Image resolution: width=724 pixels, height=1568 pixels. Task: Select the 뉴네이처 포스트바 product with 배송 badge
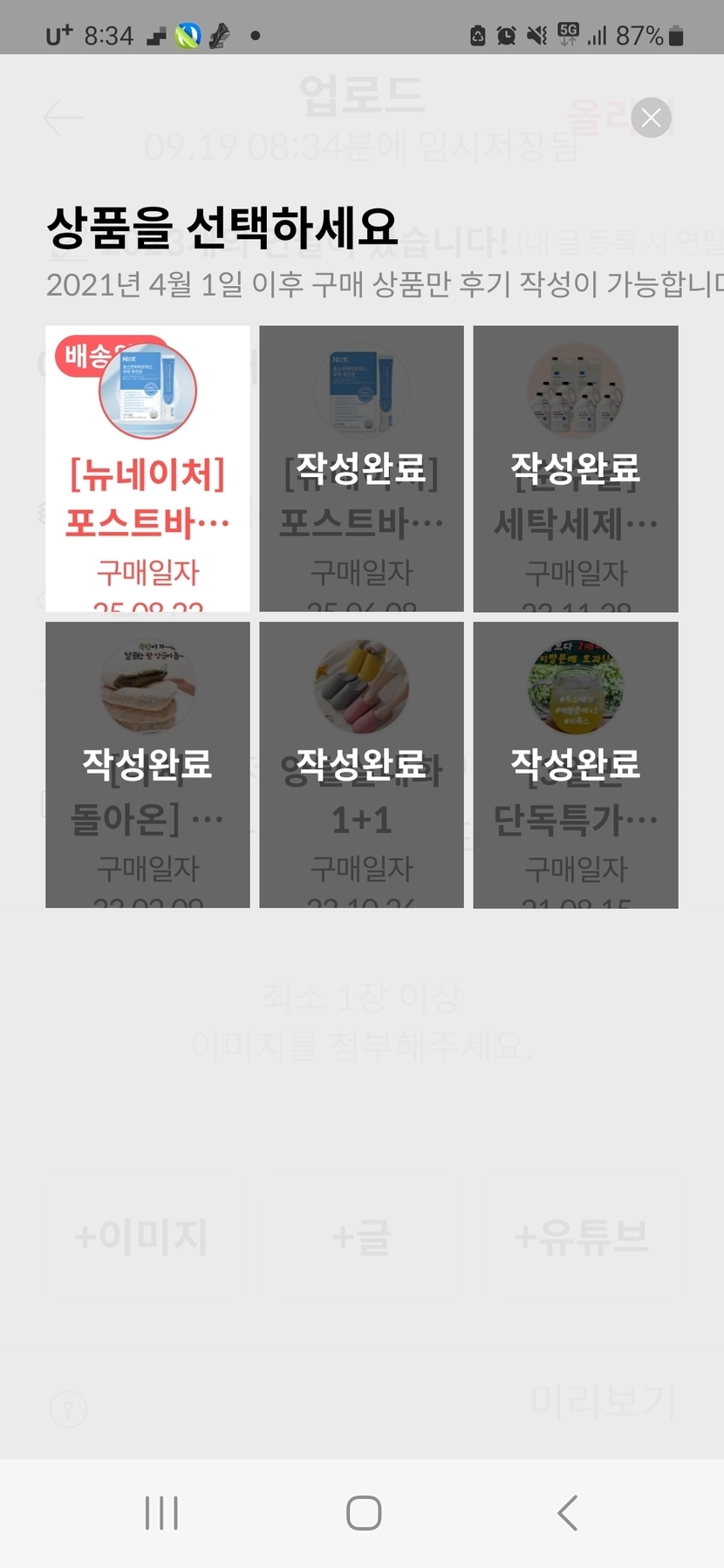point(147,468)
